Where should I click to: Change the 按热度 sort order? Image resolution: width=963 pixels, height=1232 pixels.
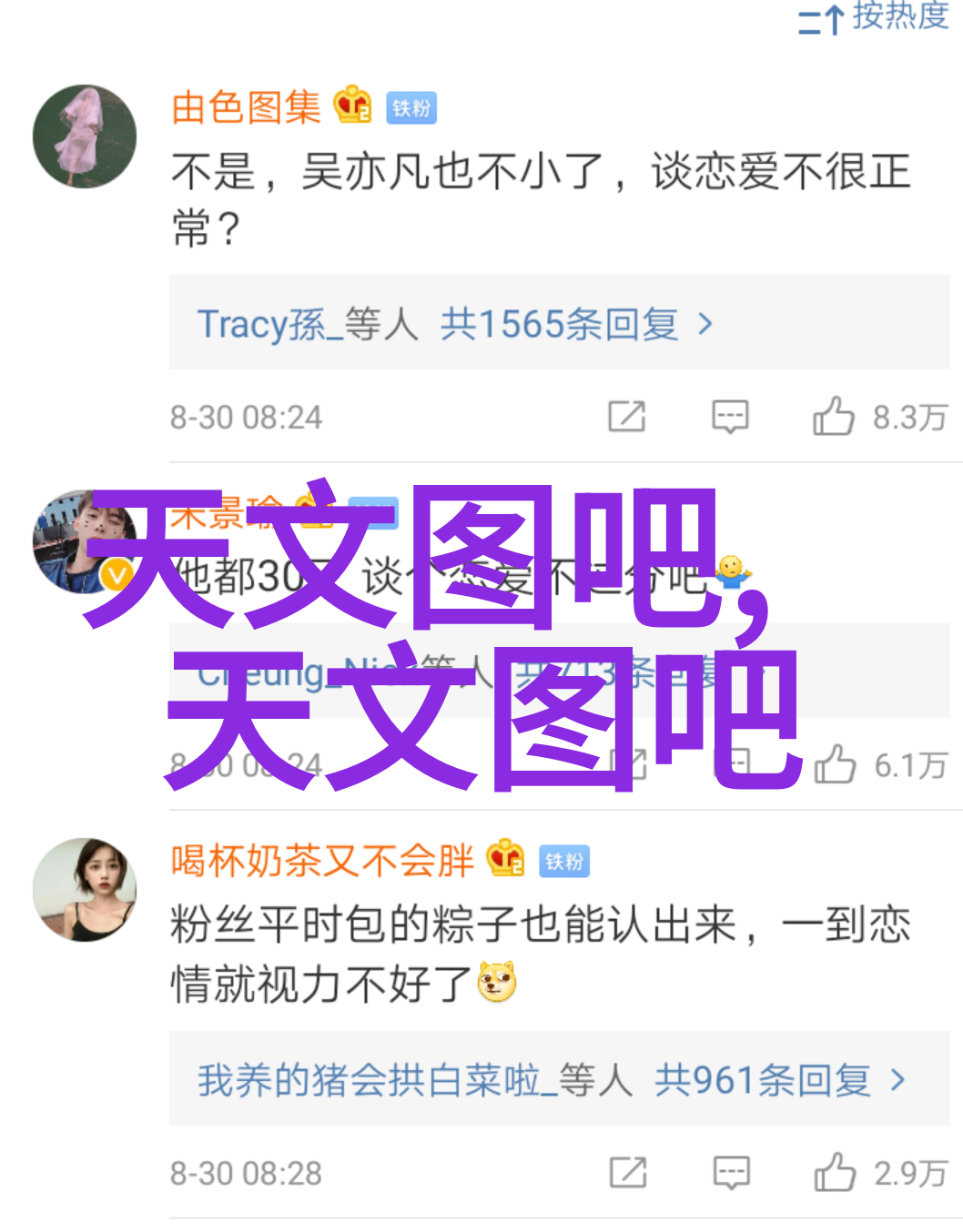click(x=872, y=16)
